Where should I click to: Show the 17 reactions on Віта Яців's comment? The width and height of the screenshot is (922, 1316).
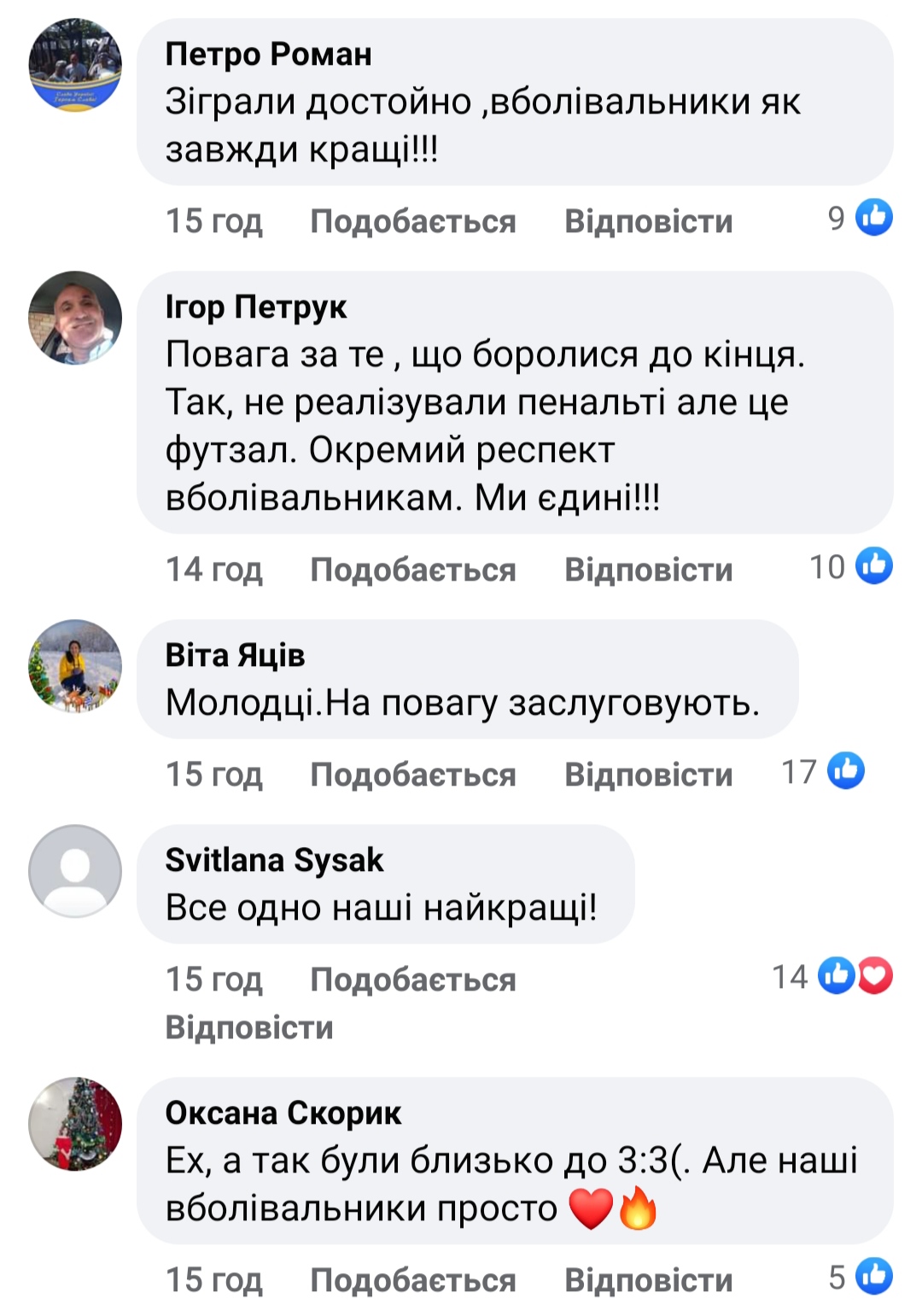click(823, 772)
